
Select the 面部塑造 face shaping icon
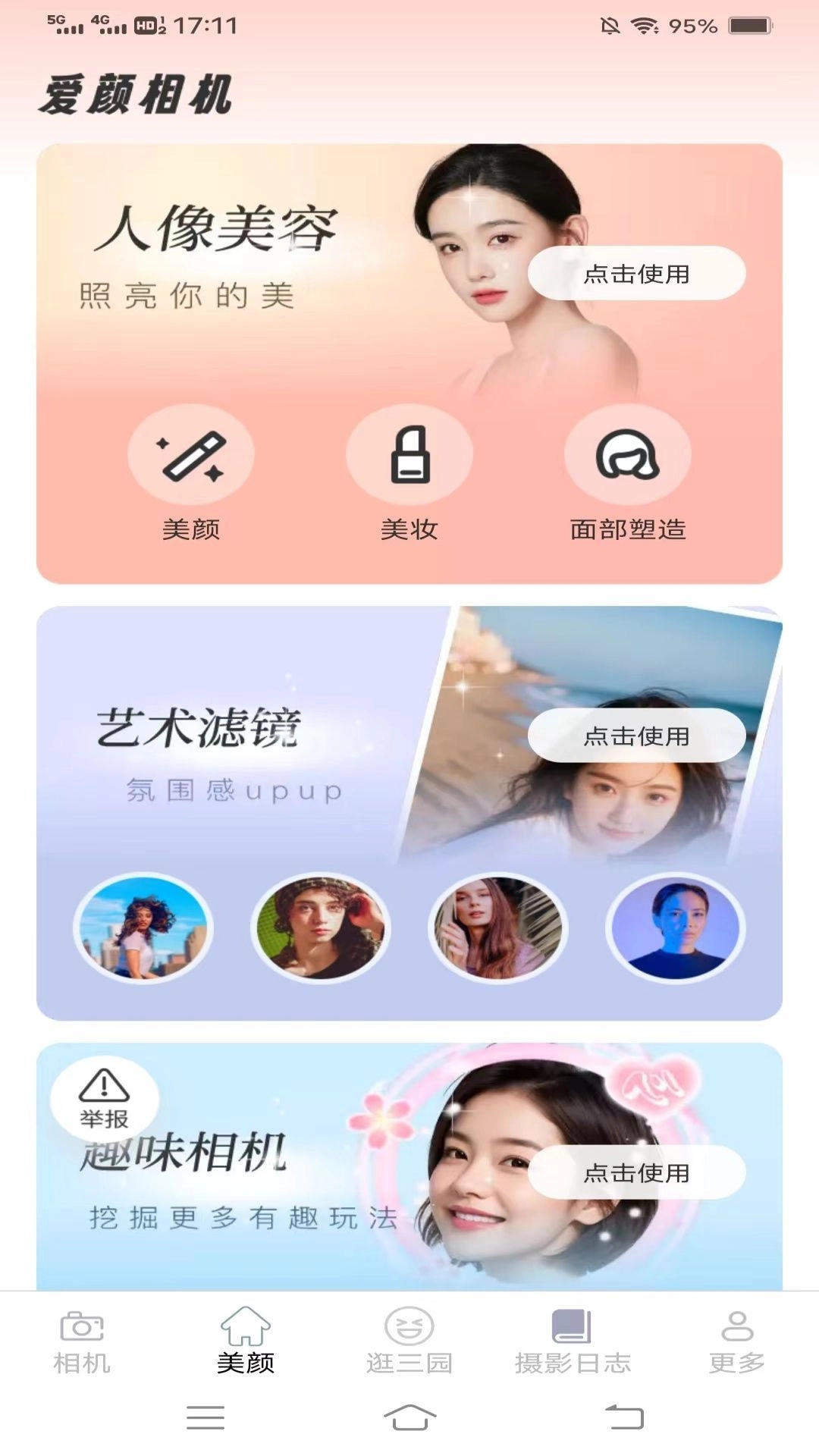[x=627, y=453]
